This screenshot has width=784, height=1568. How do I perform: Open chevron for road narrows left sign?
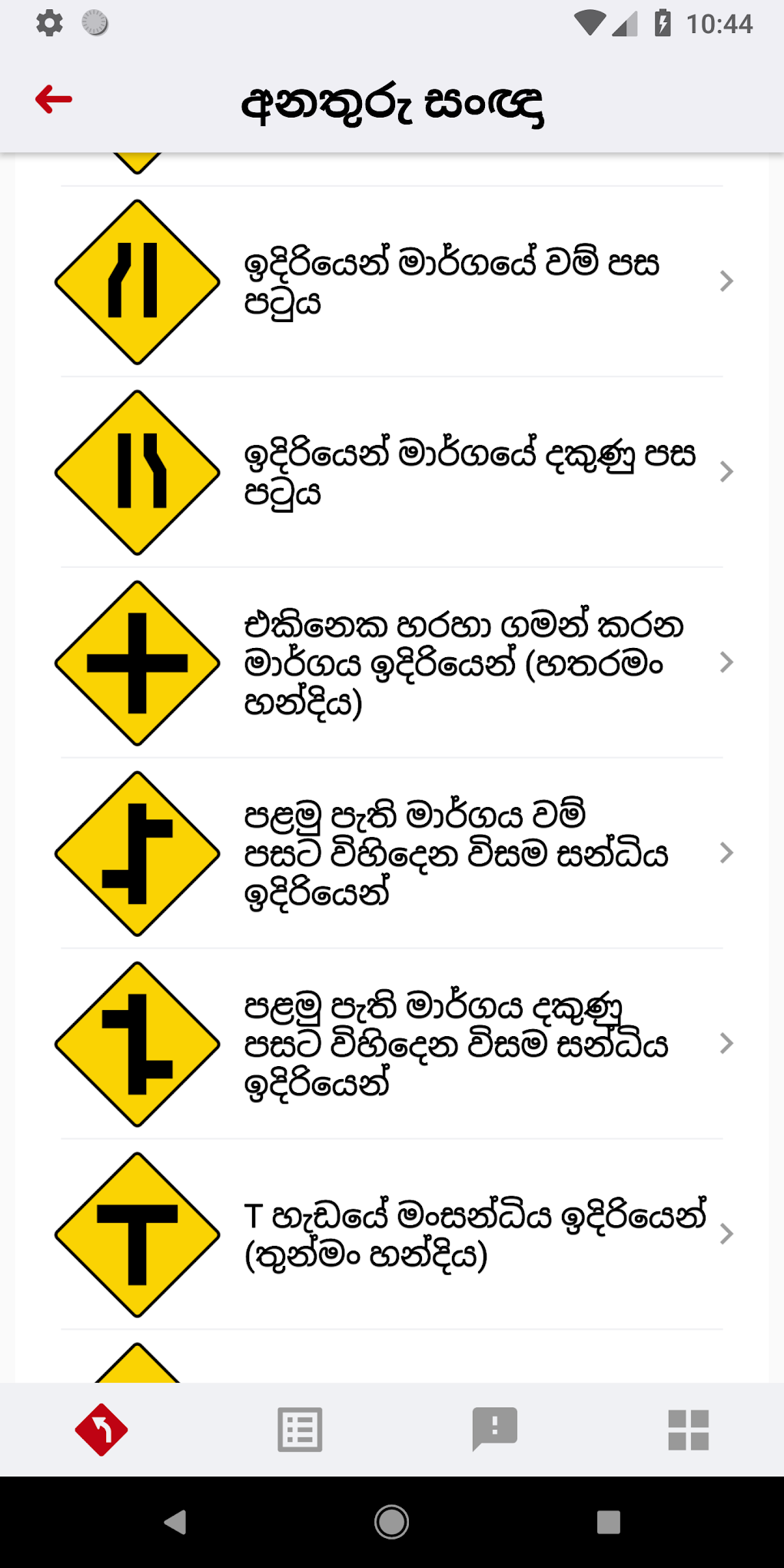726,281
